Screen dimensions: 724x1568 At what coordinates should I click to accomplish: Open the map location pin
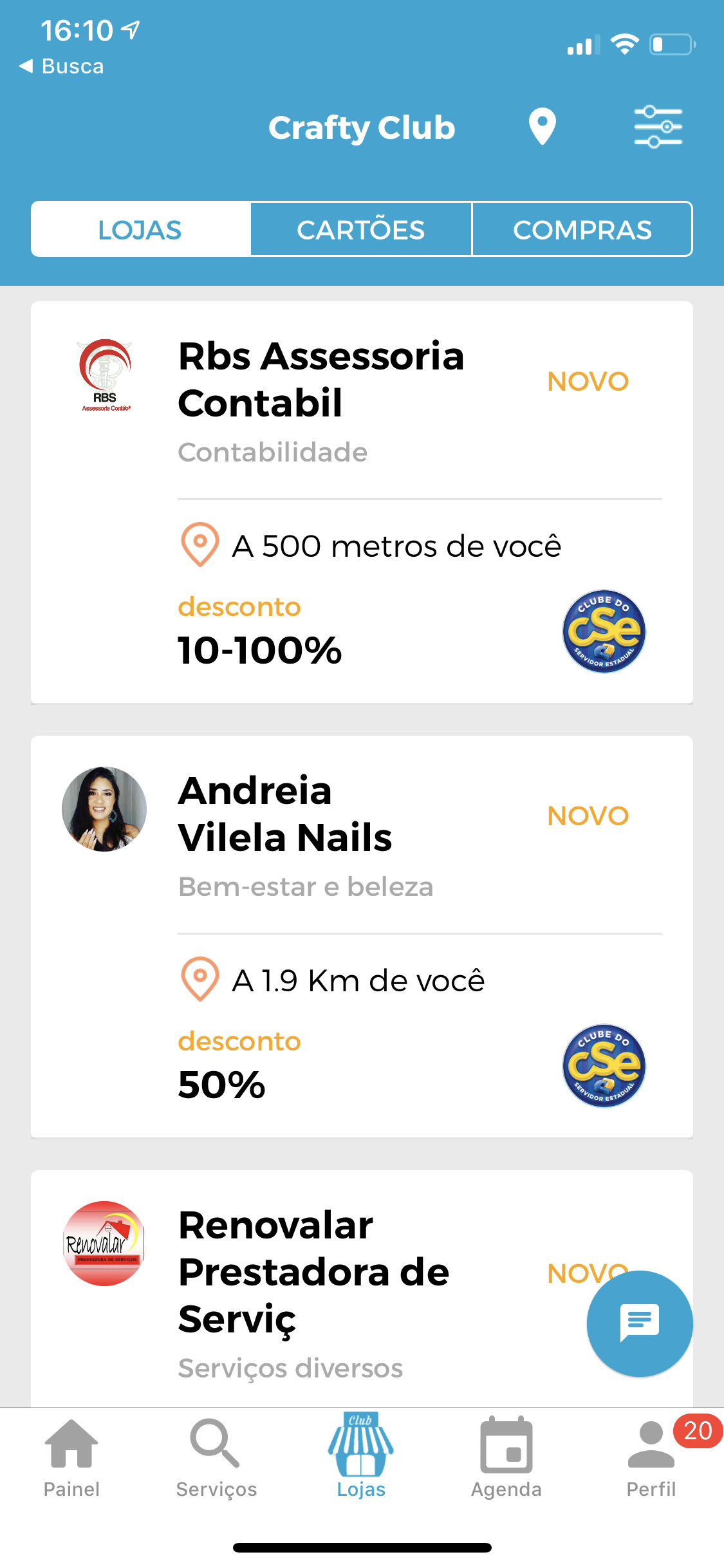point(542,126)
